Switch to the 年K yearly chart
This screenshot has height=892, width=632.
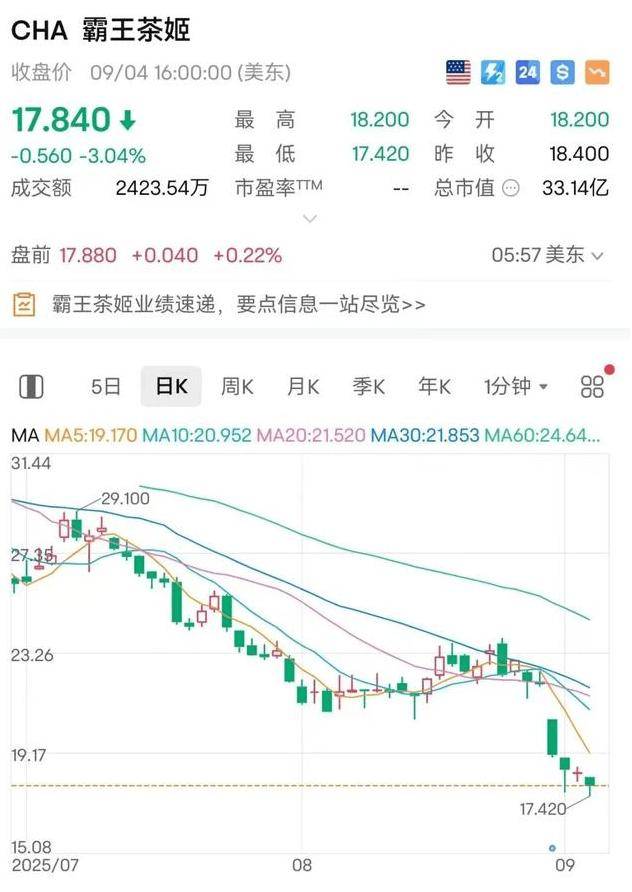click(x=435, y=387)
